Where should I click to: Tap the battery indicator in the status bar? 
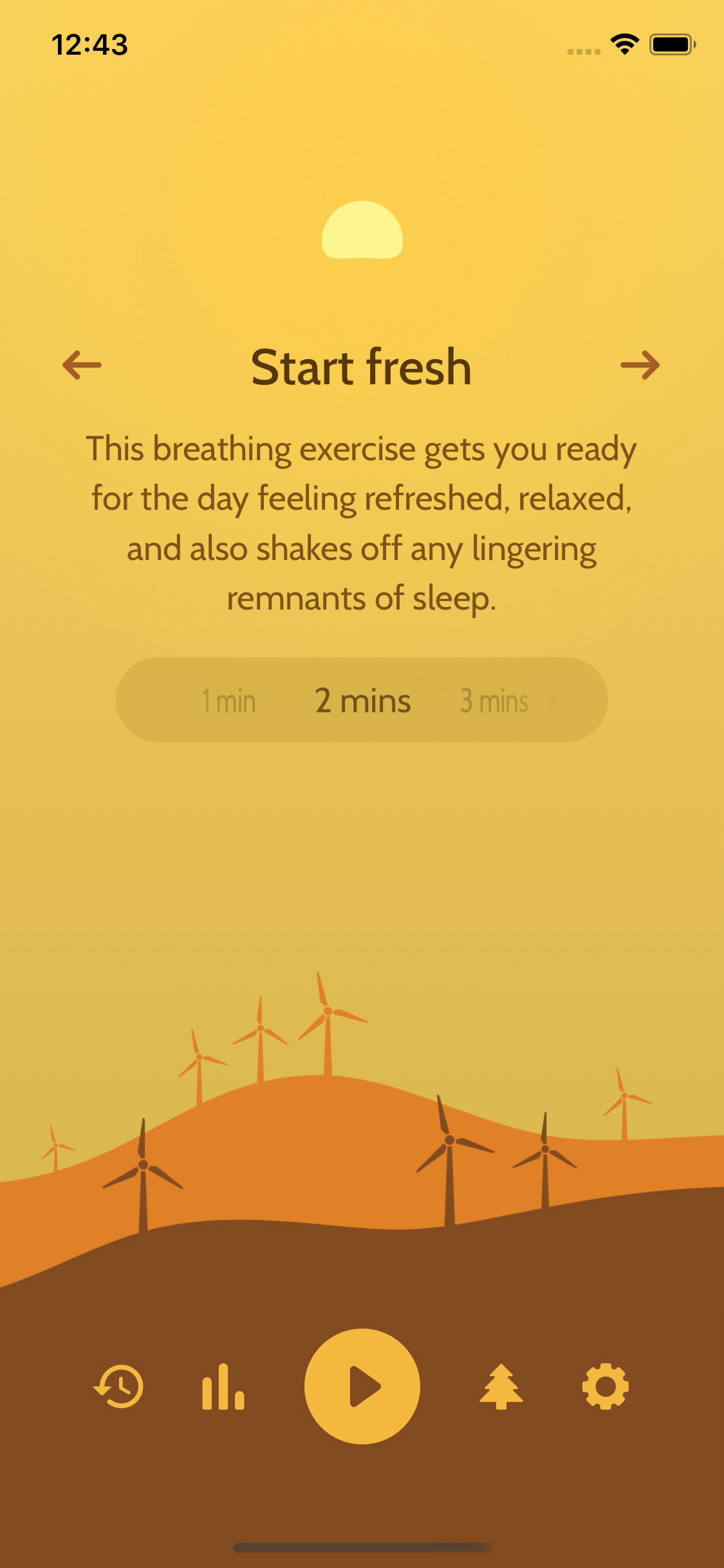pos(671,44)
